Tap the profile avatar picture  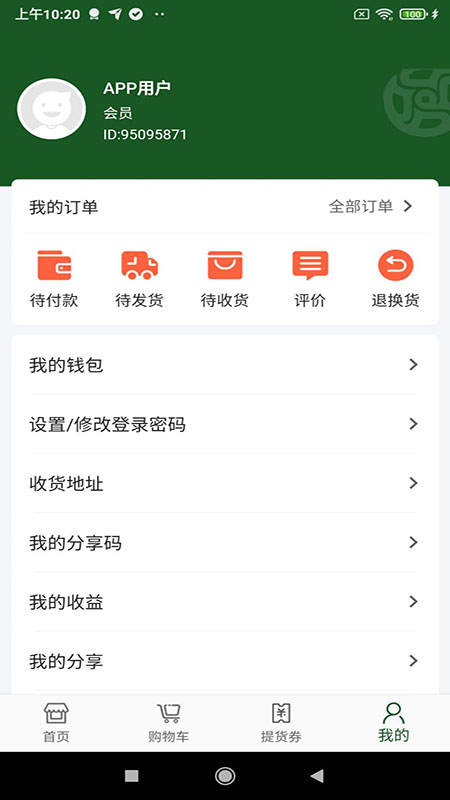point(51,109)
